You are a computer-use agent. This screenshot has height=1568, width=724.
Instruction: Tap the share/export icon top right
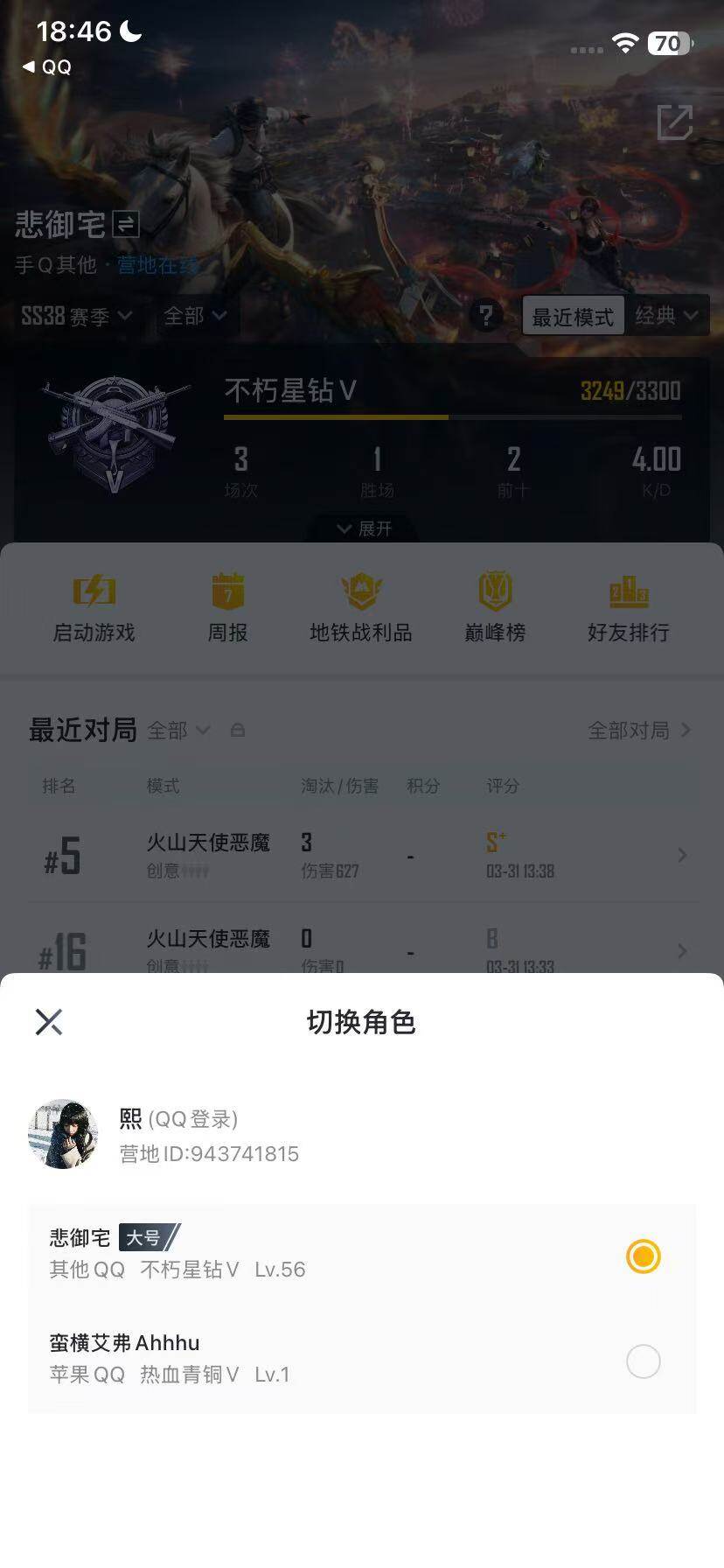(674, 124)
